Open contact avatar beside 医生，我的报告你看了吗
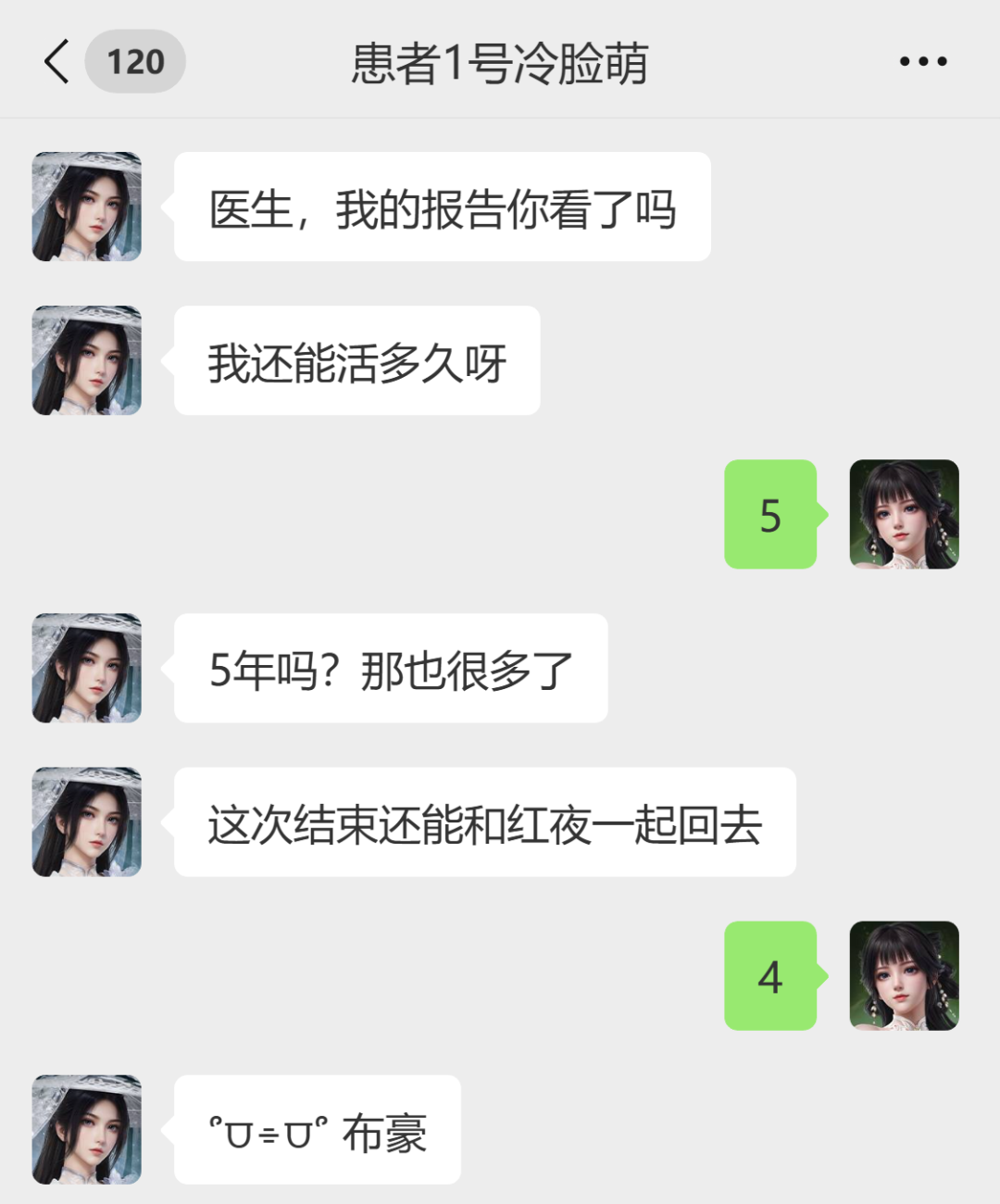Image resolution: width=1000 pixels, height=1204 pixels. [x=87, y=207]
